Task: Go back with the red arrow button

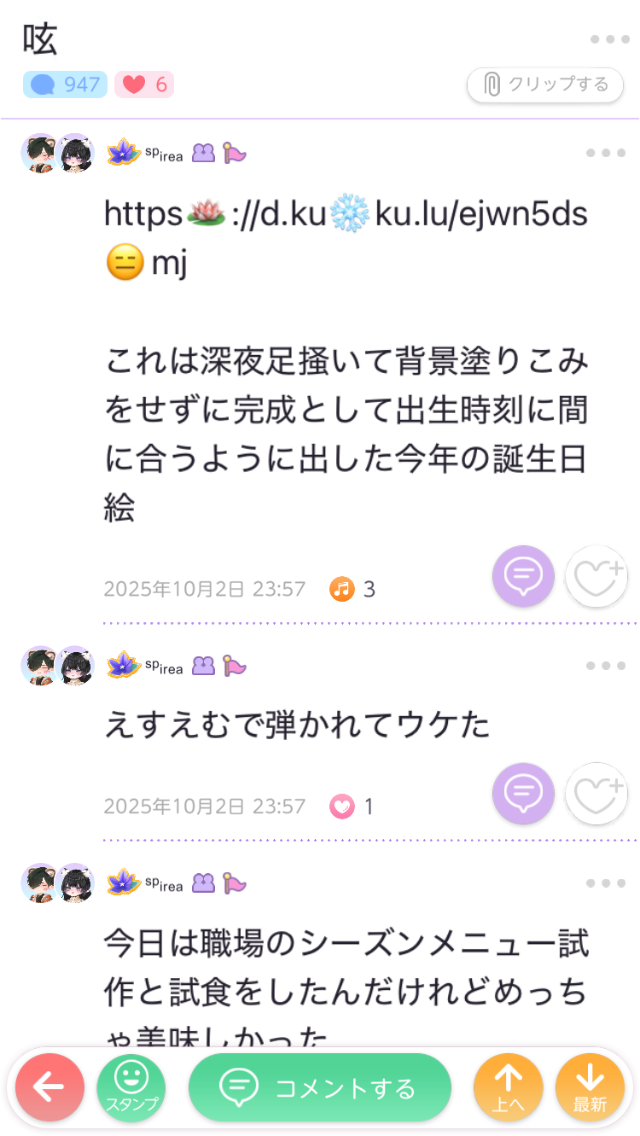Action: click(50, 1088)
